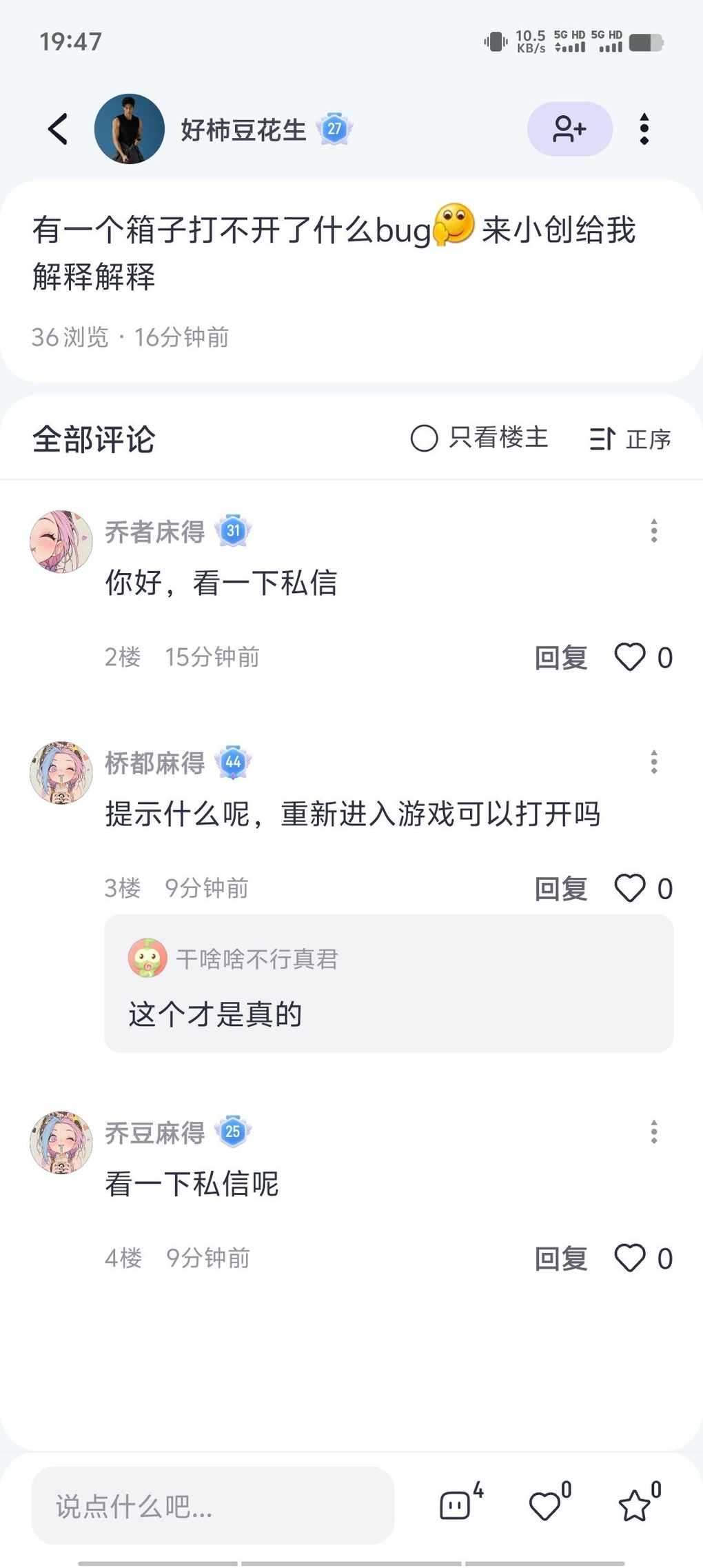Change comment sort order 正序

click(x=630, y=439)
